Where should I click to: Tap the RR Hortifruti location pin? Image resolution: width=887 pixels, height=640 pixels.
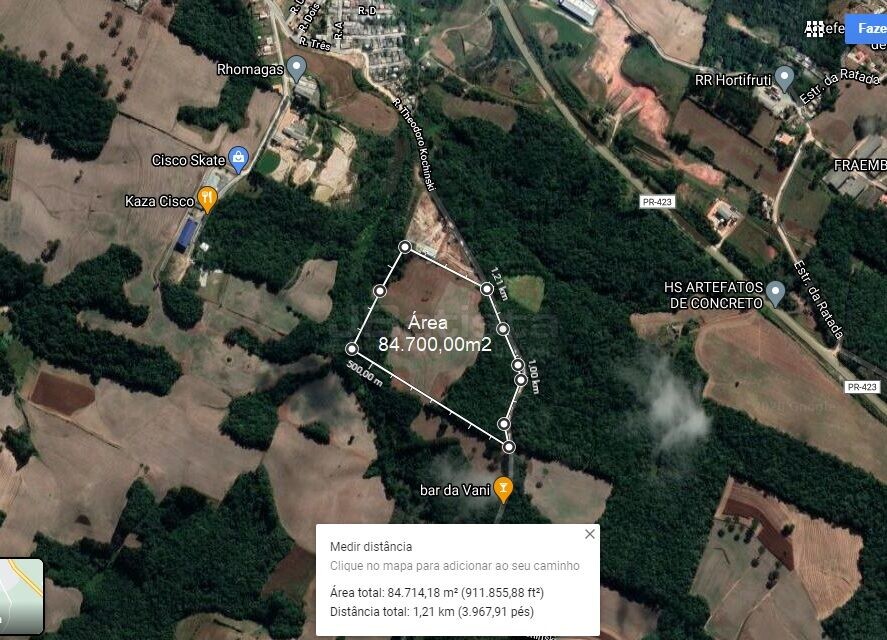tap(785, 77)
